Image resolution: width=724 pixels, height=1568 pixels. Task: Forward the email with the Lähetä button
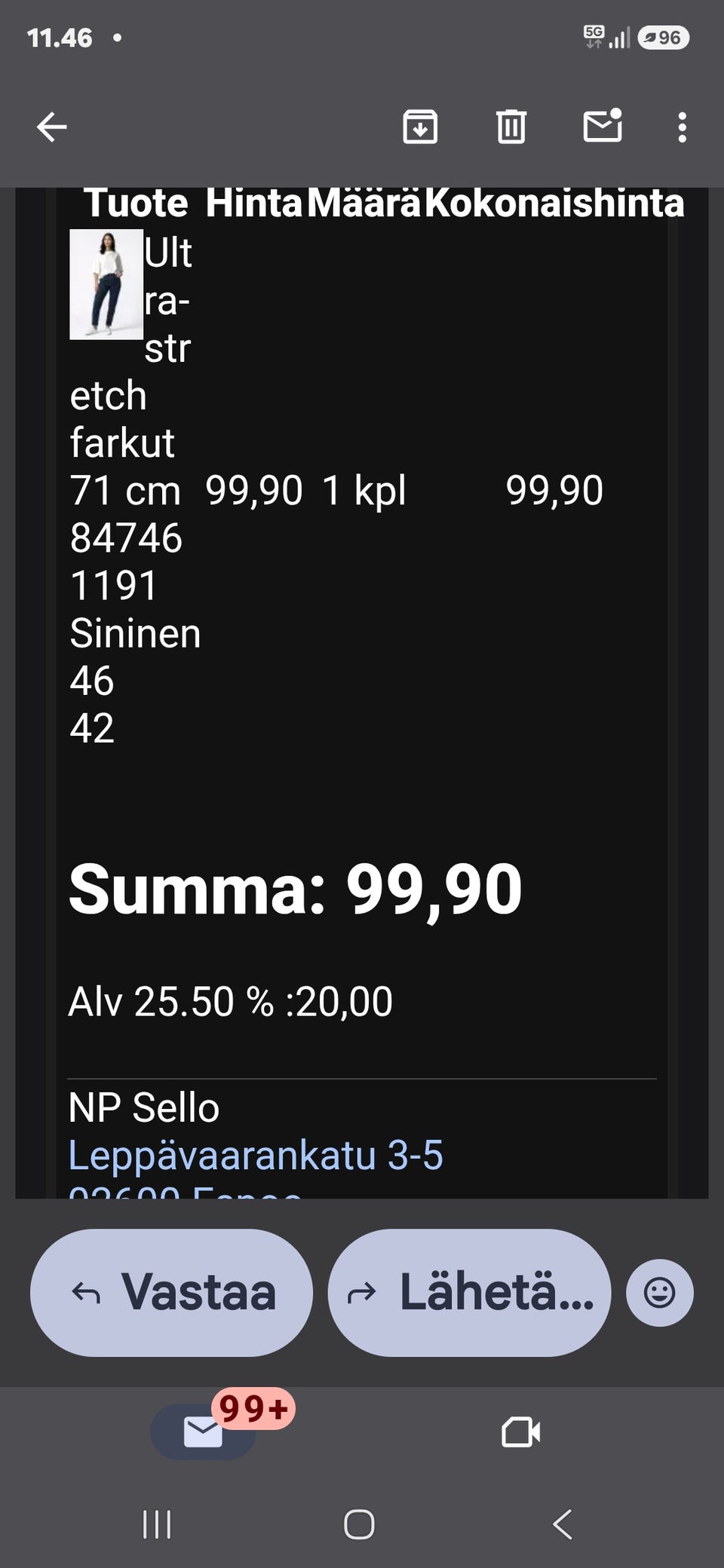[x=469, y=1293]
